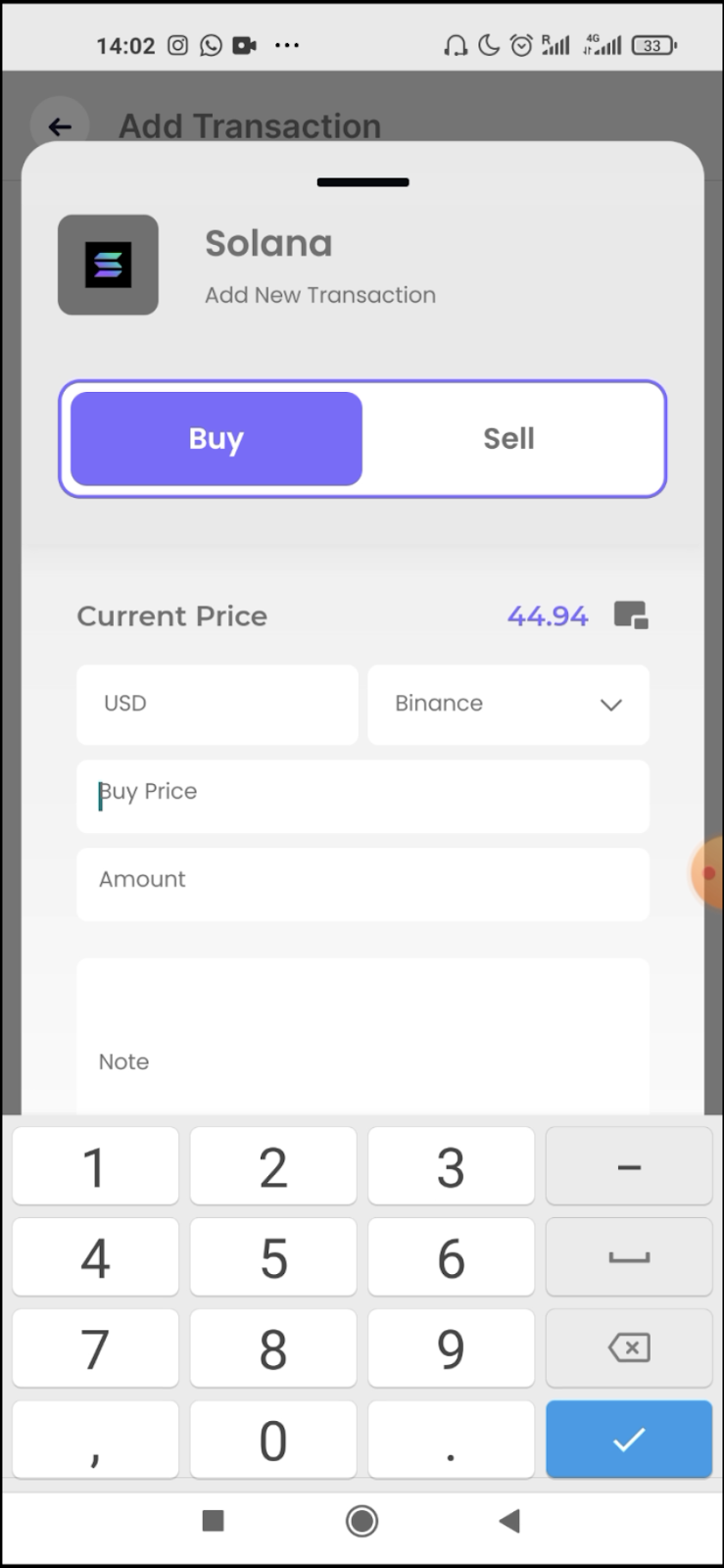Image resolution: width=724 pixels, height=1568 pixels.
Task: Open the USD currency field
Action: [x=217, y=704]
